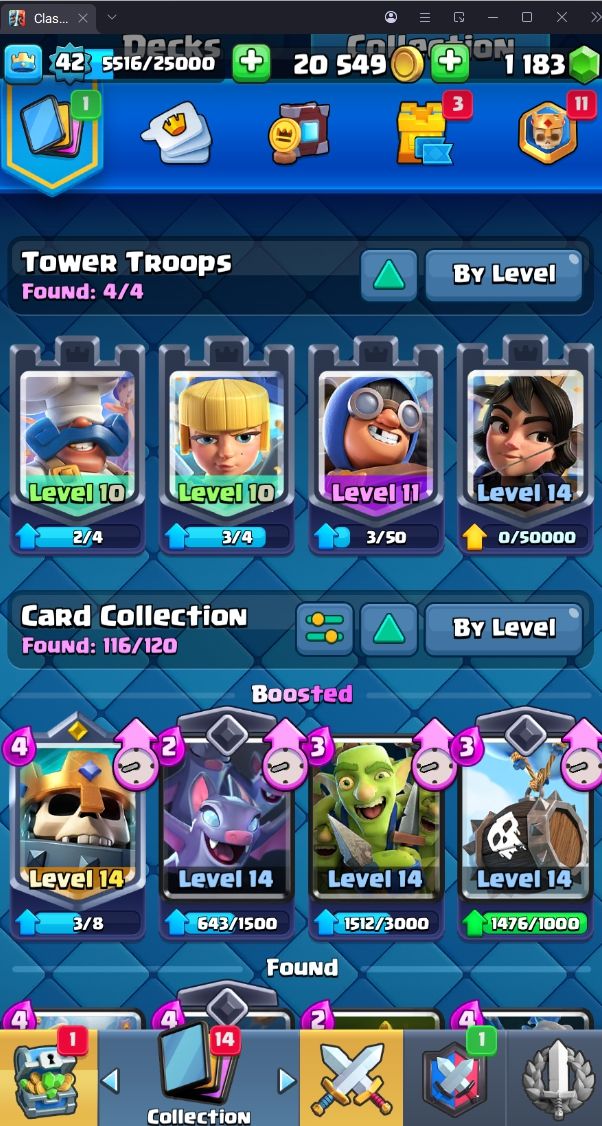Image resolution: width=602 pixels, height=1126 pixels.
Task: Change Card Collection sort By Level button
Action: pos(504,628)
